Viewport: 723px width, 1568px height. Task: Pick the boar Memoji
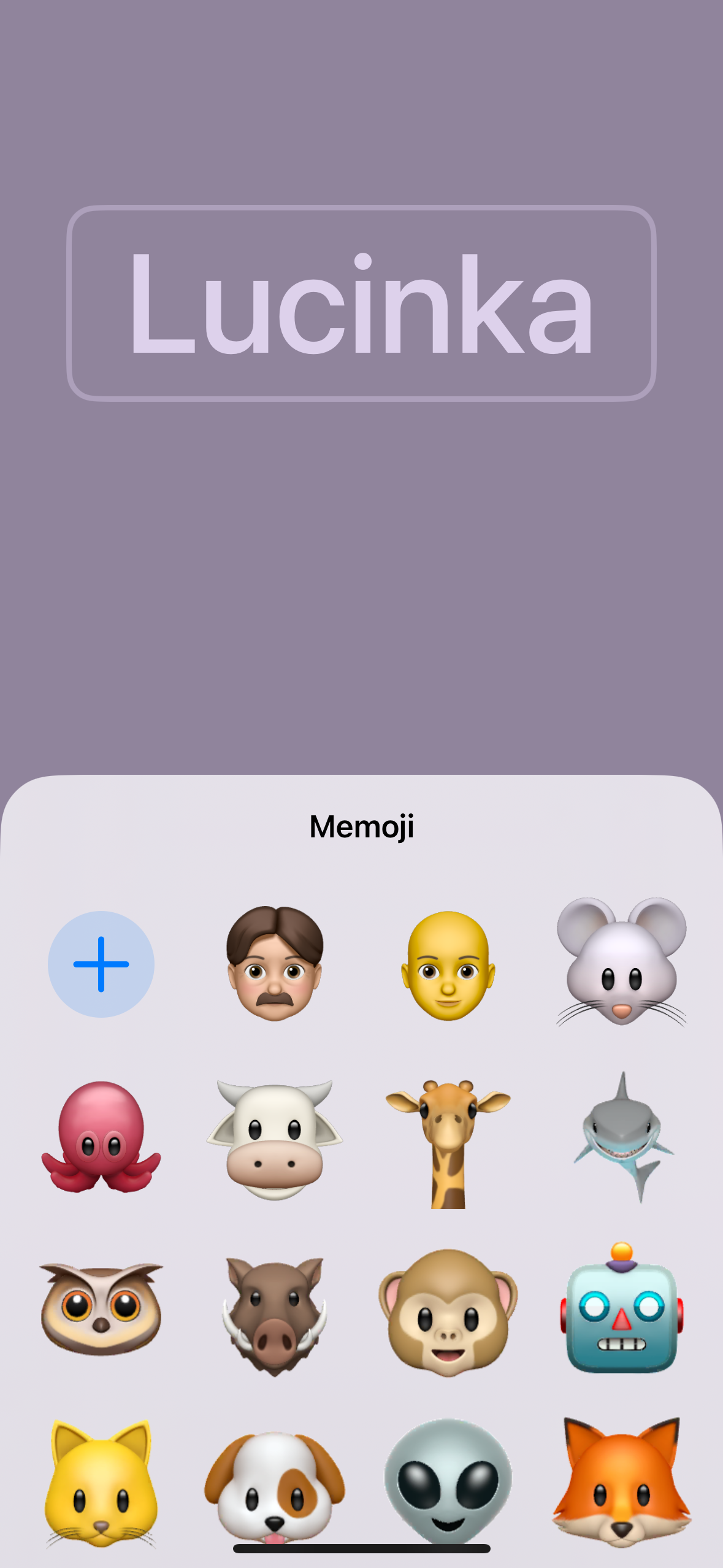coord(275,1314)
